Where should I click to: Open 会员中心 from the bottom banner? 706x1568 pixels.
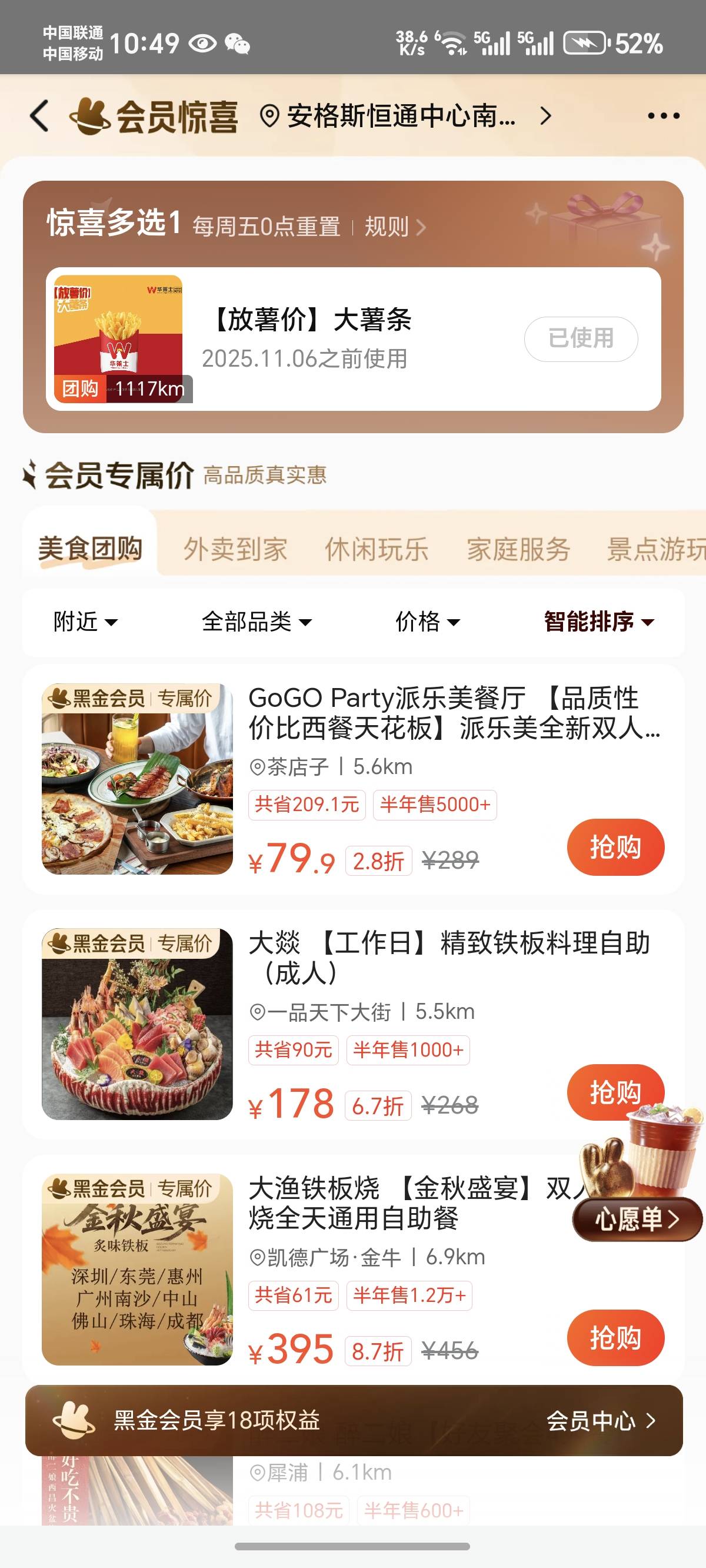(600, 1421)
